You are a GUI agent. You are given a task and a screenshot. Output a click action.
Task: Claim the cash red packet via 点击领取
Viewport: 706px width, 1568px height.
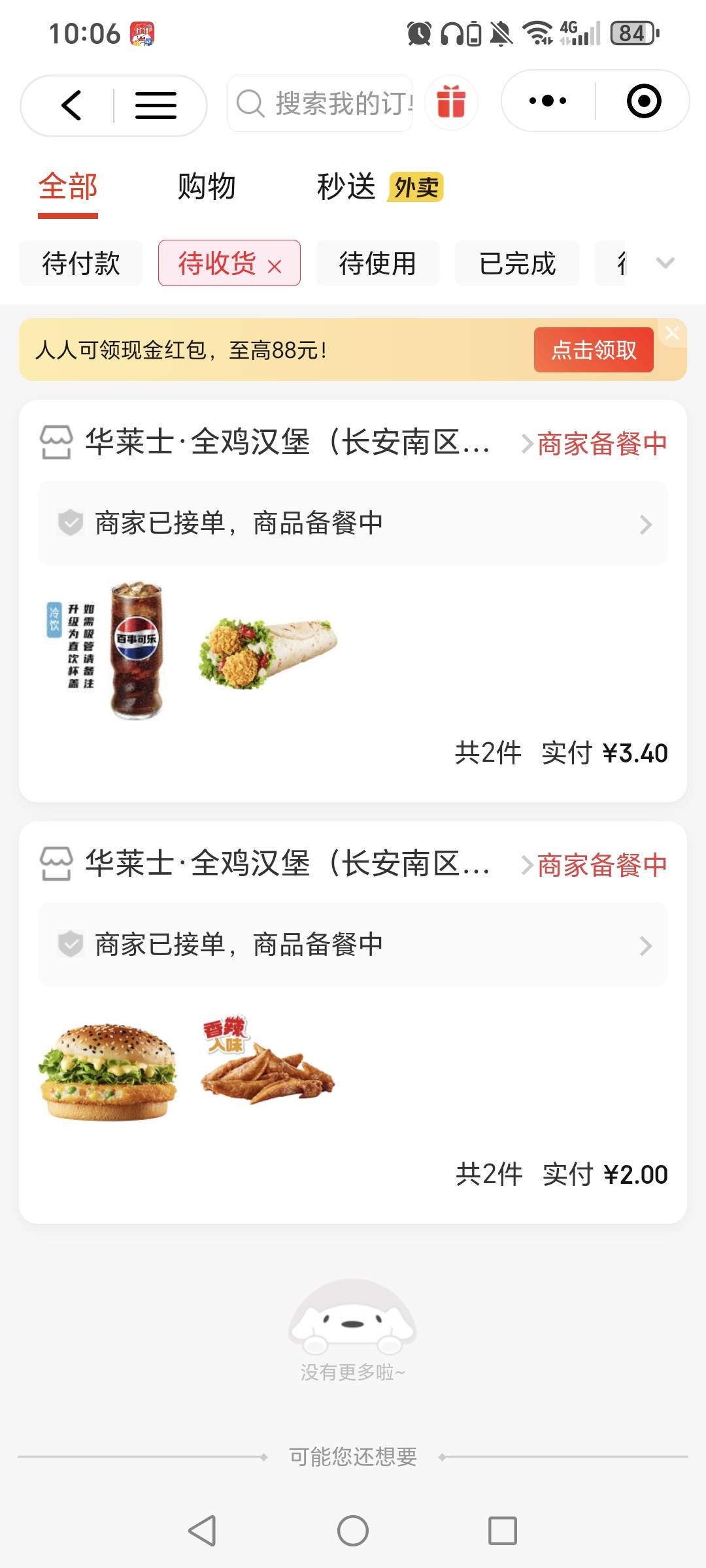594,350
